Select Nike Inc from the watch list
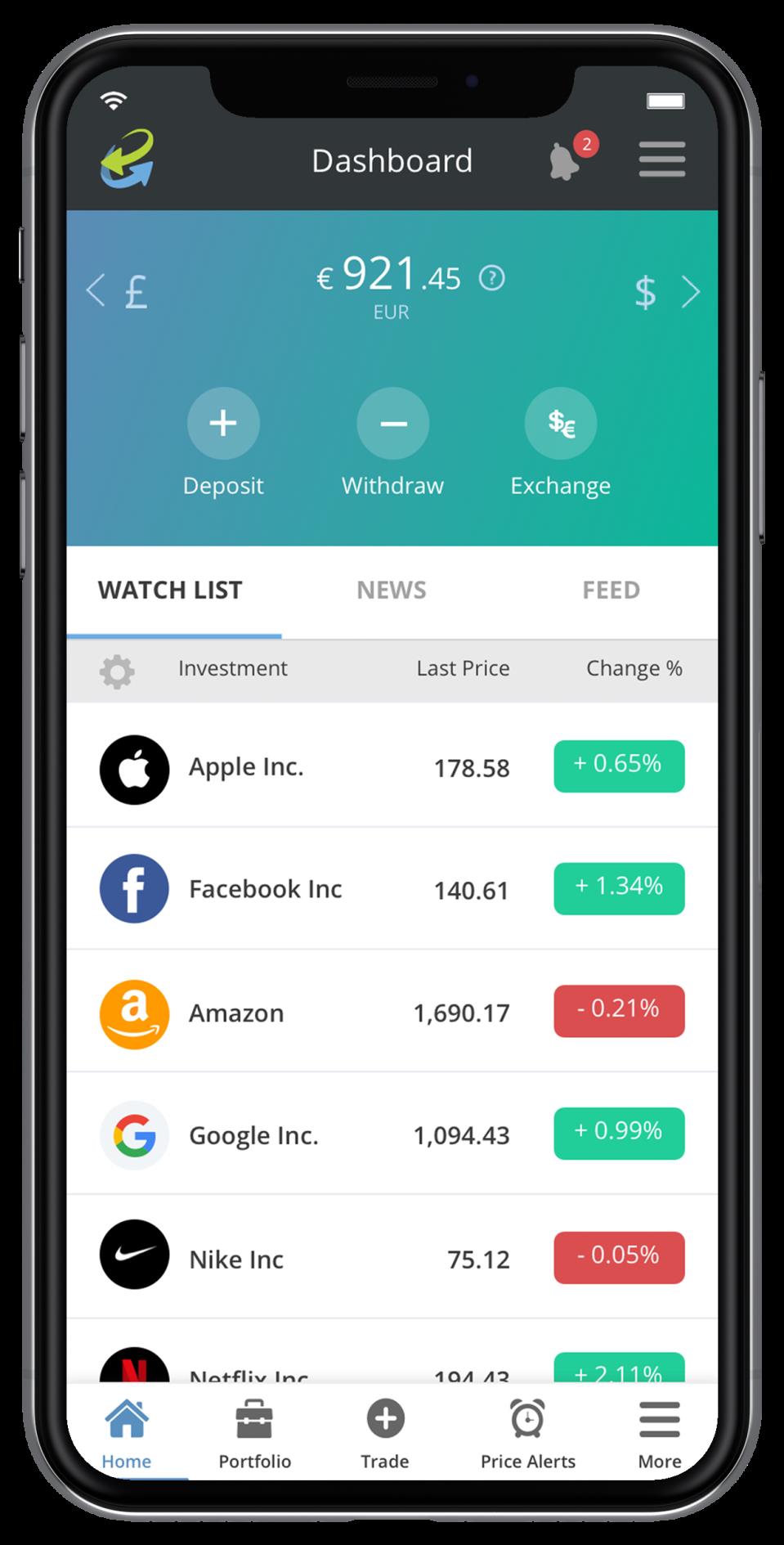Viewport: 784px width, 1545px height. (x=236, y=1260)
